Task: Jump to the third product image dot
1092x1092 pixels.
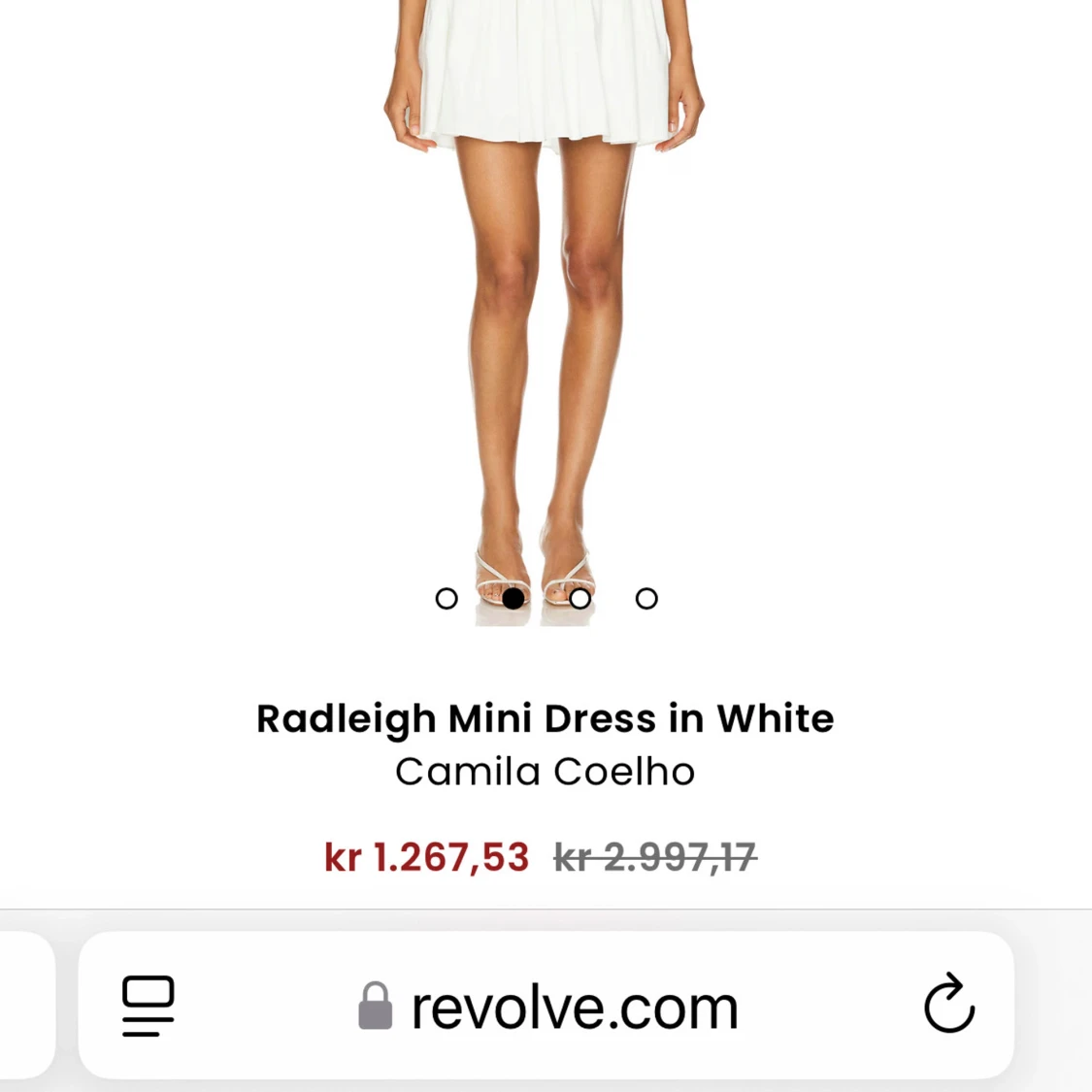Action: click(x=580, y=599)
